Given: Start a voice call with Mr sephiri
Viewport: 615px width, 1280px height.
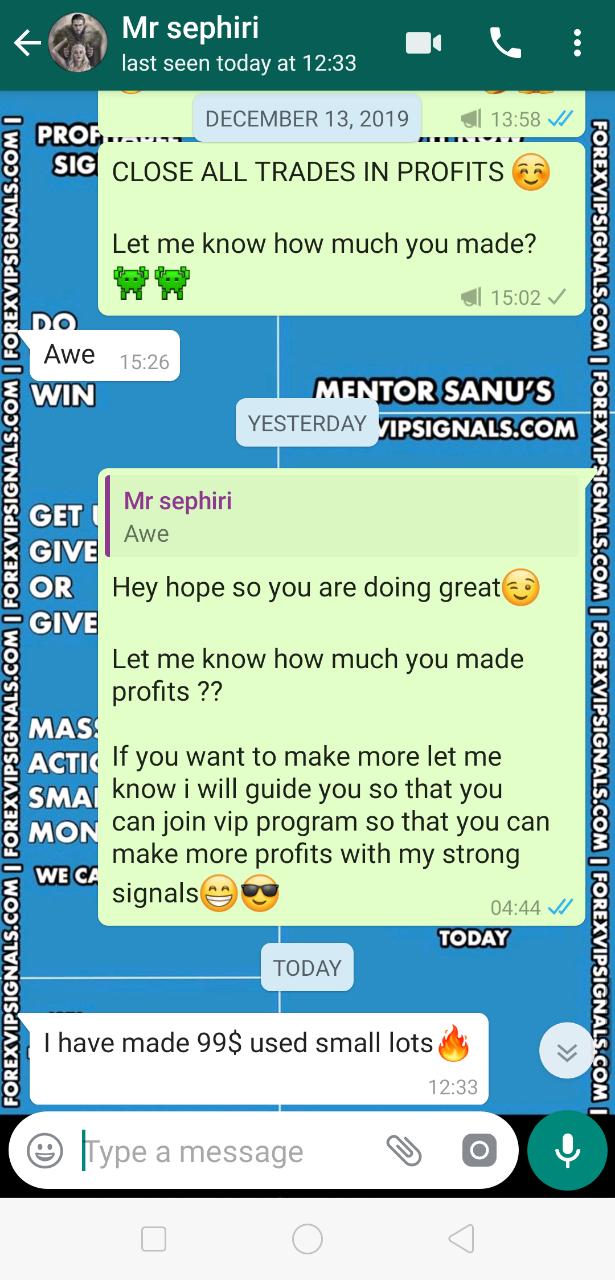Looking at the screenshot, I should tap(505, 43).
